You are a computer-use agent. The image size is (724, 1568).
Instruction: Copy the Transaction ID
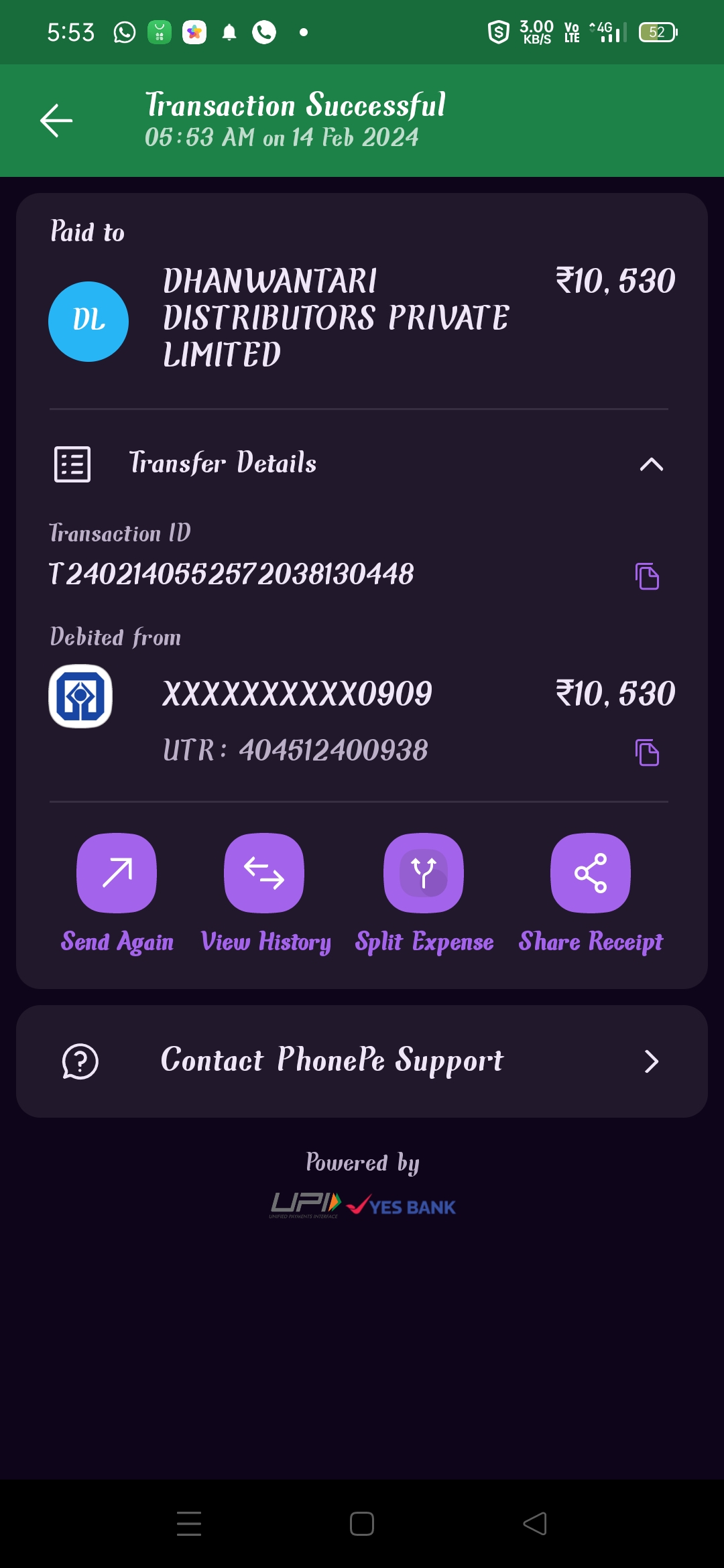click(647, 576)
